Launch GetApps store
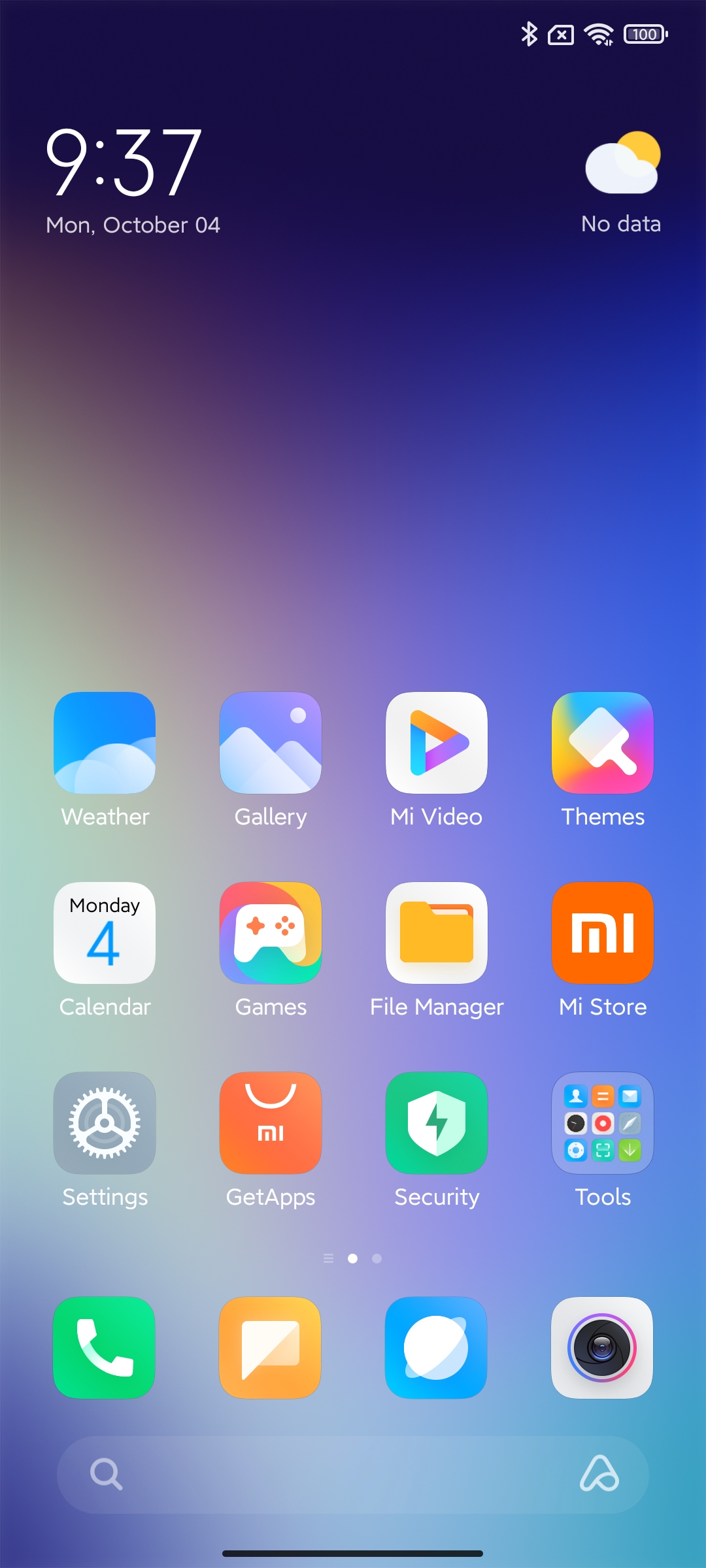Image resolution: width=706 pixels, height=1568 pixels. (x=271, y=1123)
